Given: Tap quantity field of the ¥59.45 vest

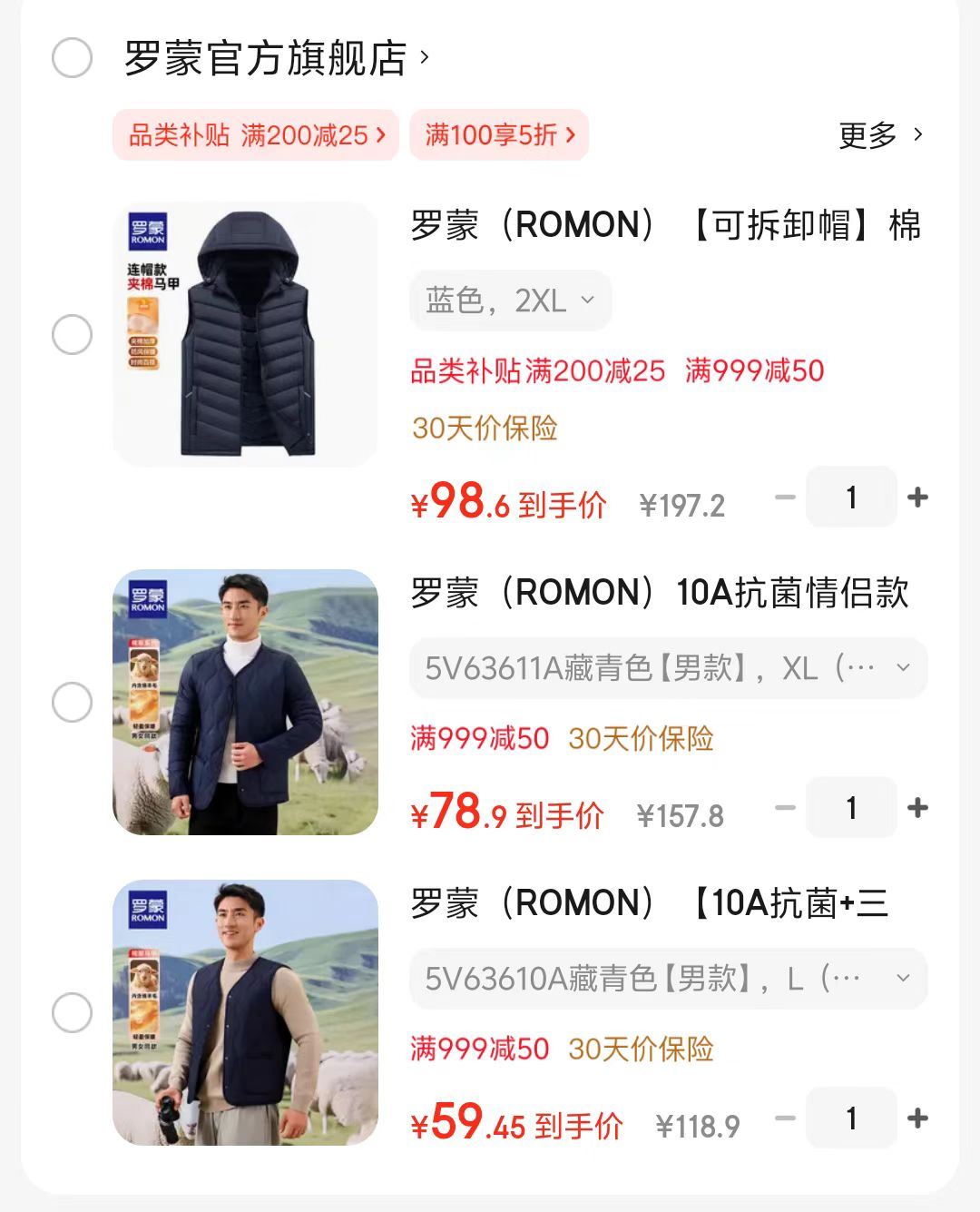Looking at the screenshot, I should [851, 1118].
